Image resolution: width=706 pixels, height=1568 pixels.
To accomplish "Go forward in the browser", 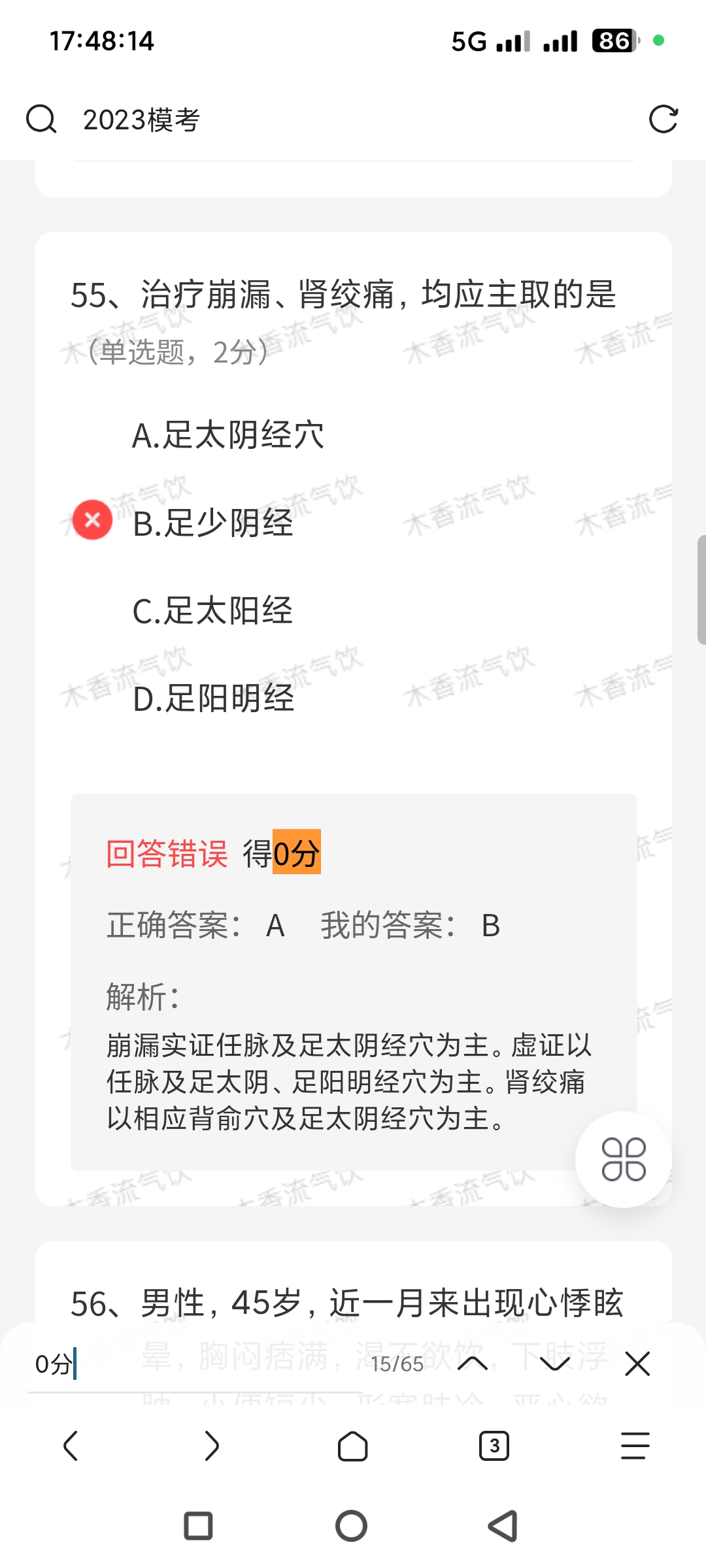I will pyautogui.click(x=211, y=1446).
